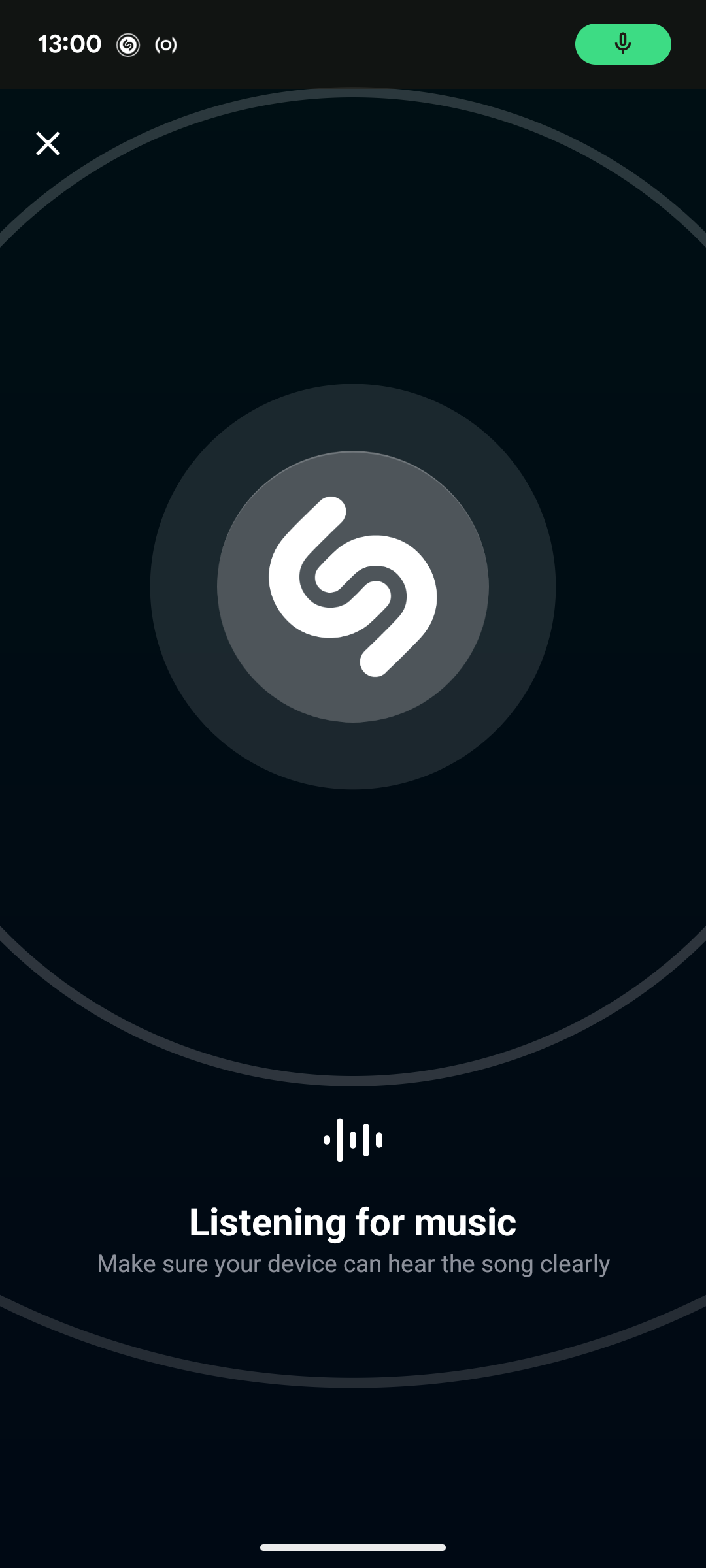Image resolution: width=706 pixels, height=1568 pixels.
Task: Tap the hear the song clearly hint text
Action: tap(353, 1264)
